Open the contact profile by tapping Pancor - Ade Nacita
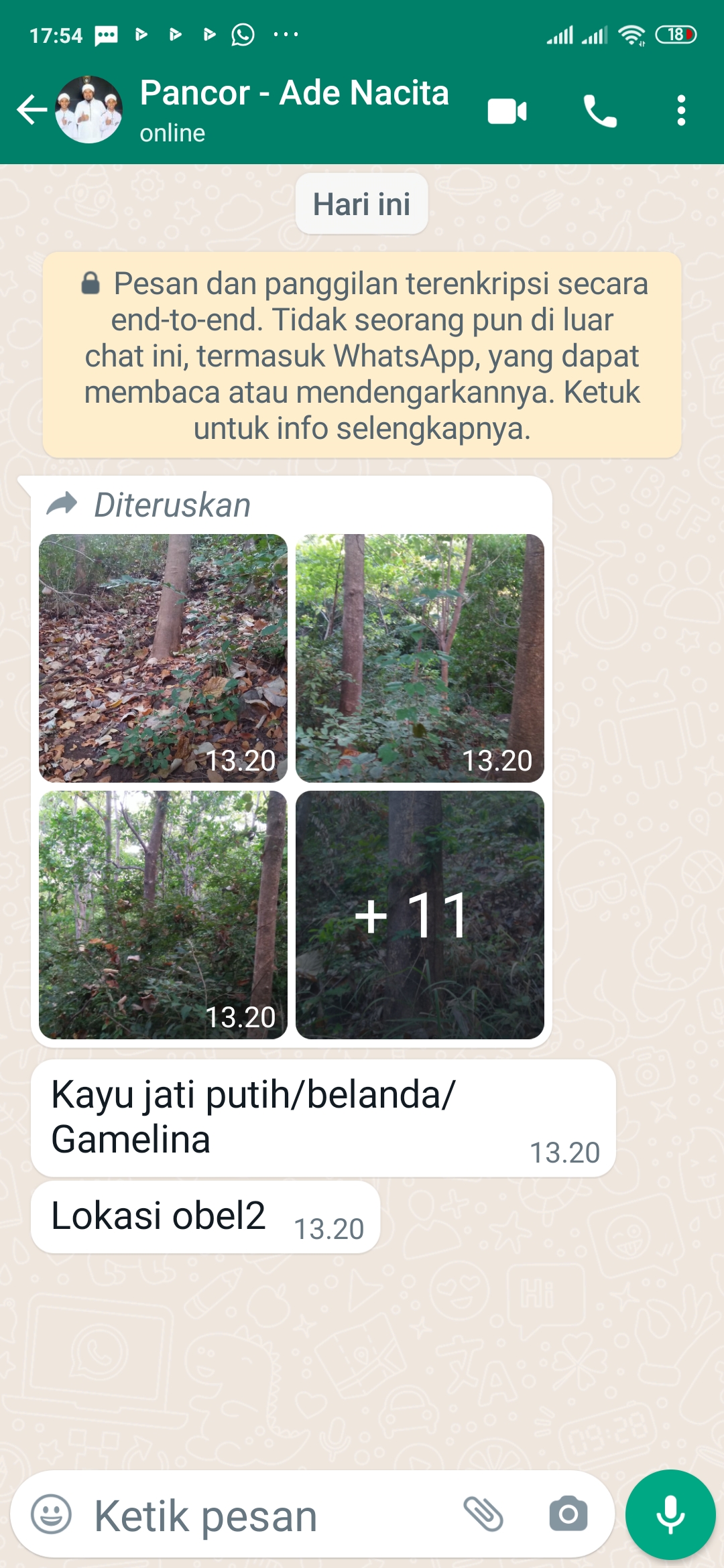The height and width of the screenshot is (1568, 724). point(294,94)
